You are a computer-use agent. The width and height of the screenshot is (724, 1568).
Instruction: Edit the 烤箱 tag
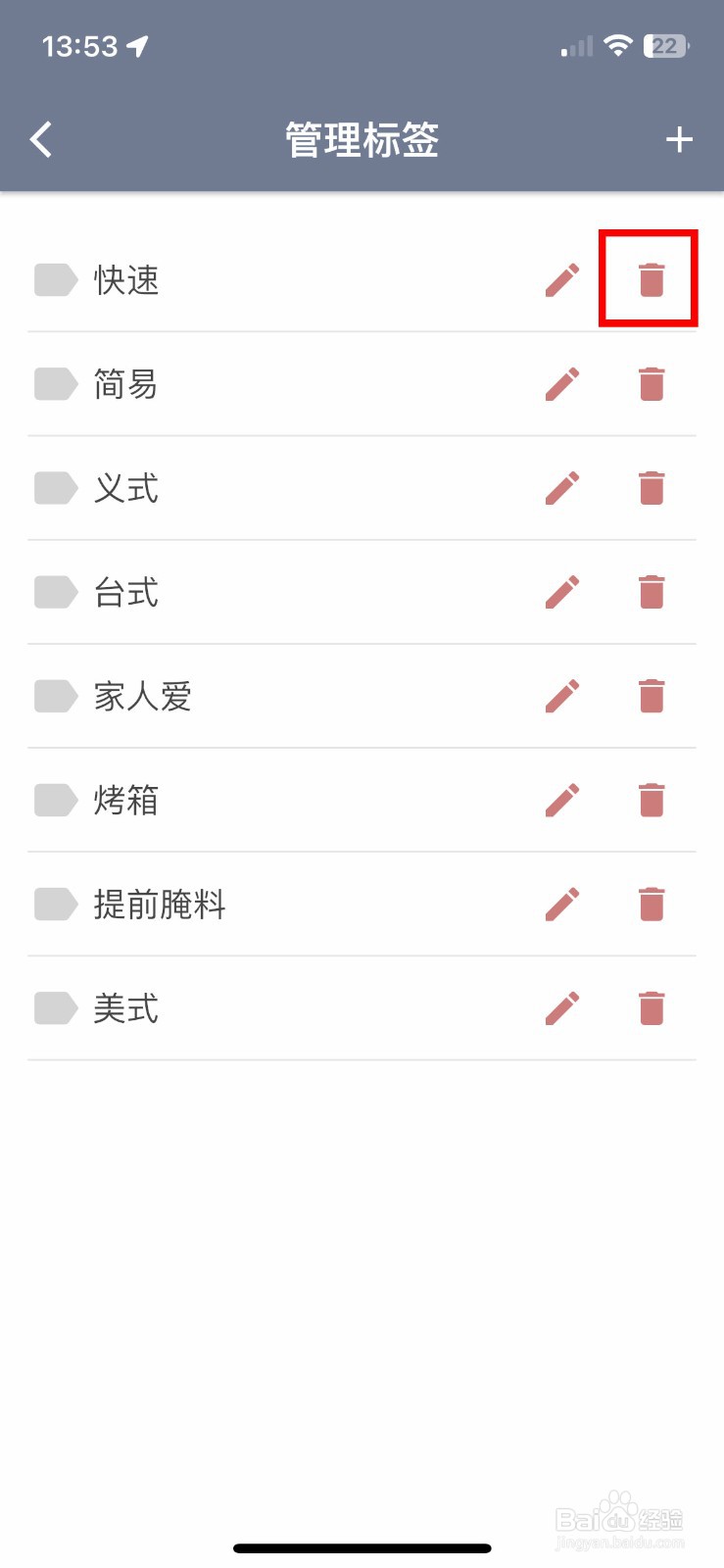(562, 799)
